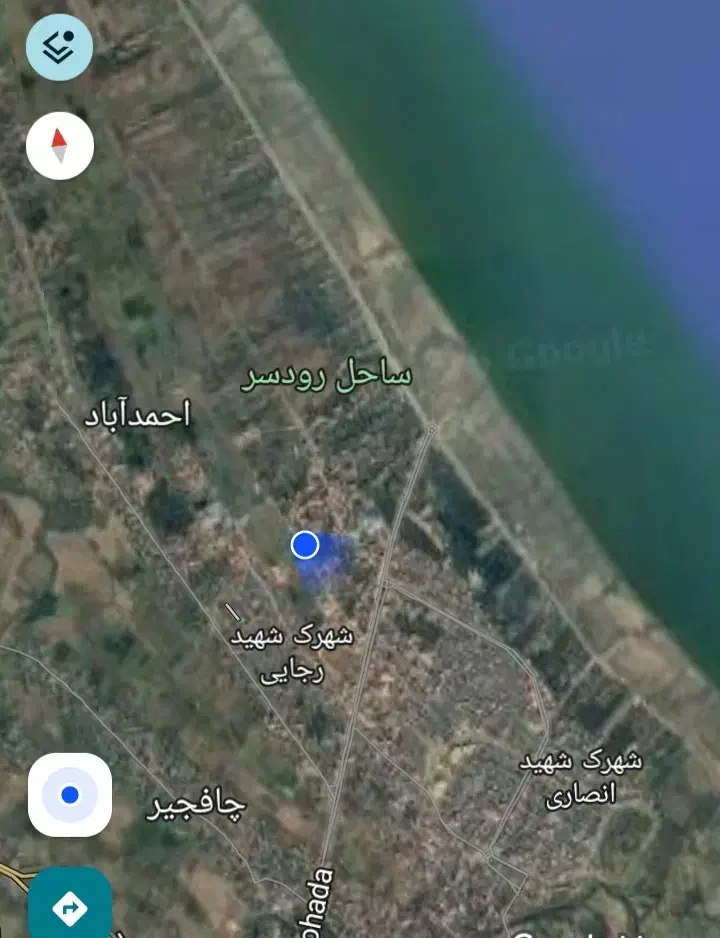Viewport: 720px width, 938px height.
Task: Tap the compass to reset north
Action: (x=60, y=146)
